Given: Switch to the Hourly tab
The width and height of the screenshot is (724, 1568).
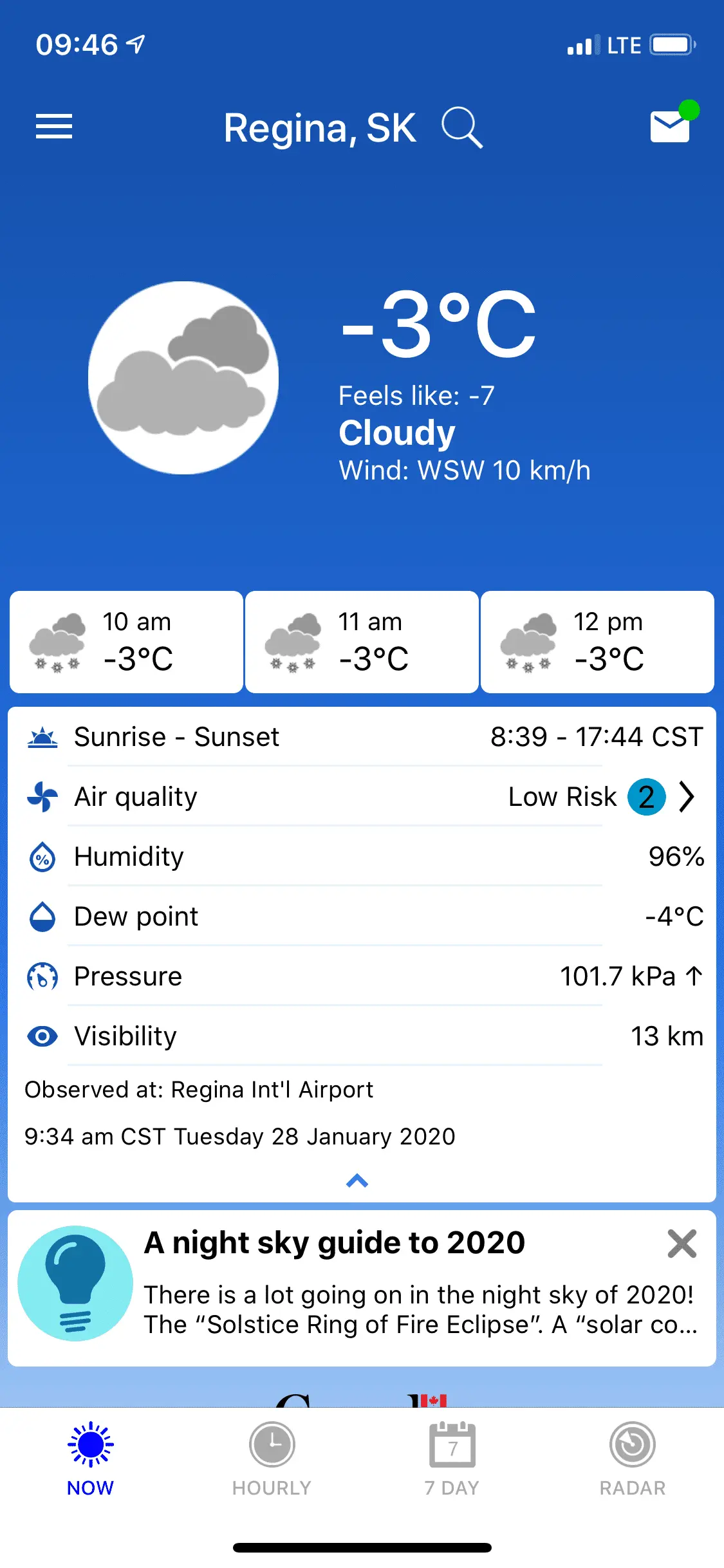Looking at the screenshot, I should 272,1459.
